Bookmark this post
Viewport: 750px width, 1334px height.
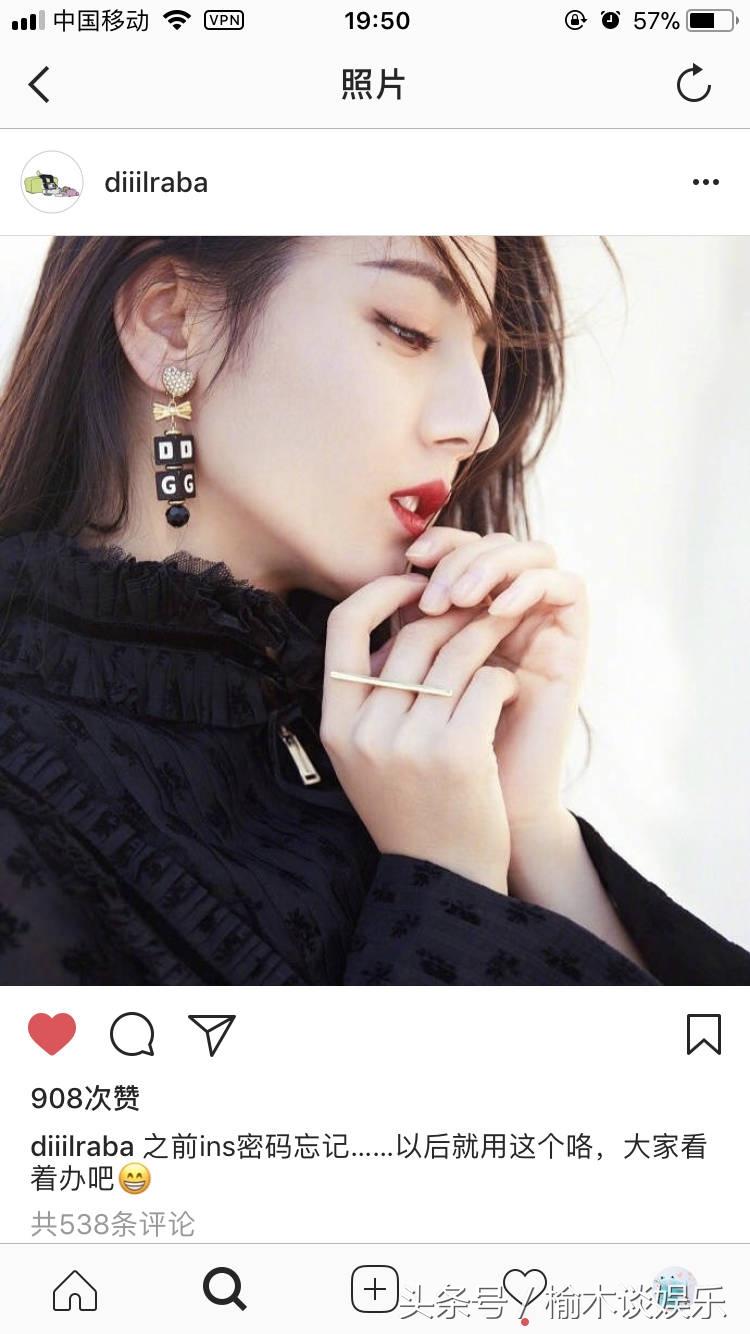tap(704, 1034)
